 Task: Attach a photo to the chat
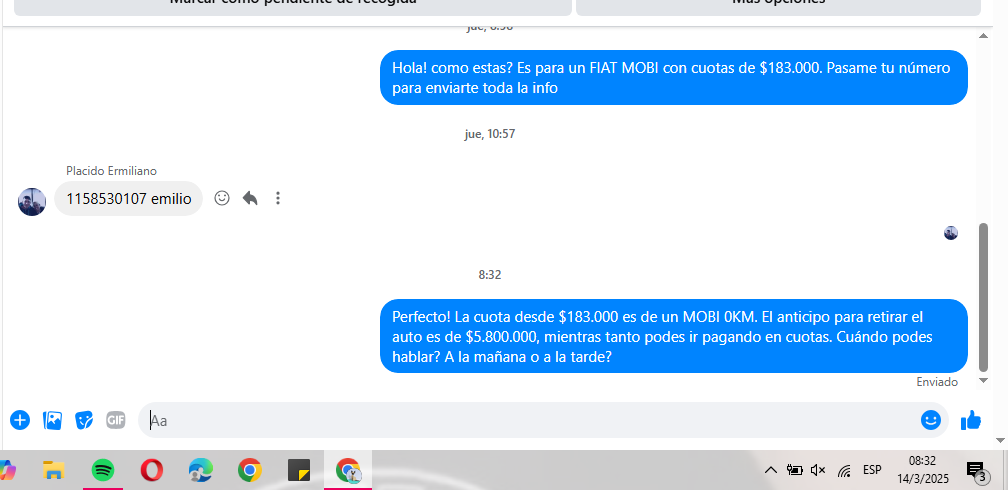tap(52, 420)
